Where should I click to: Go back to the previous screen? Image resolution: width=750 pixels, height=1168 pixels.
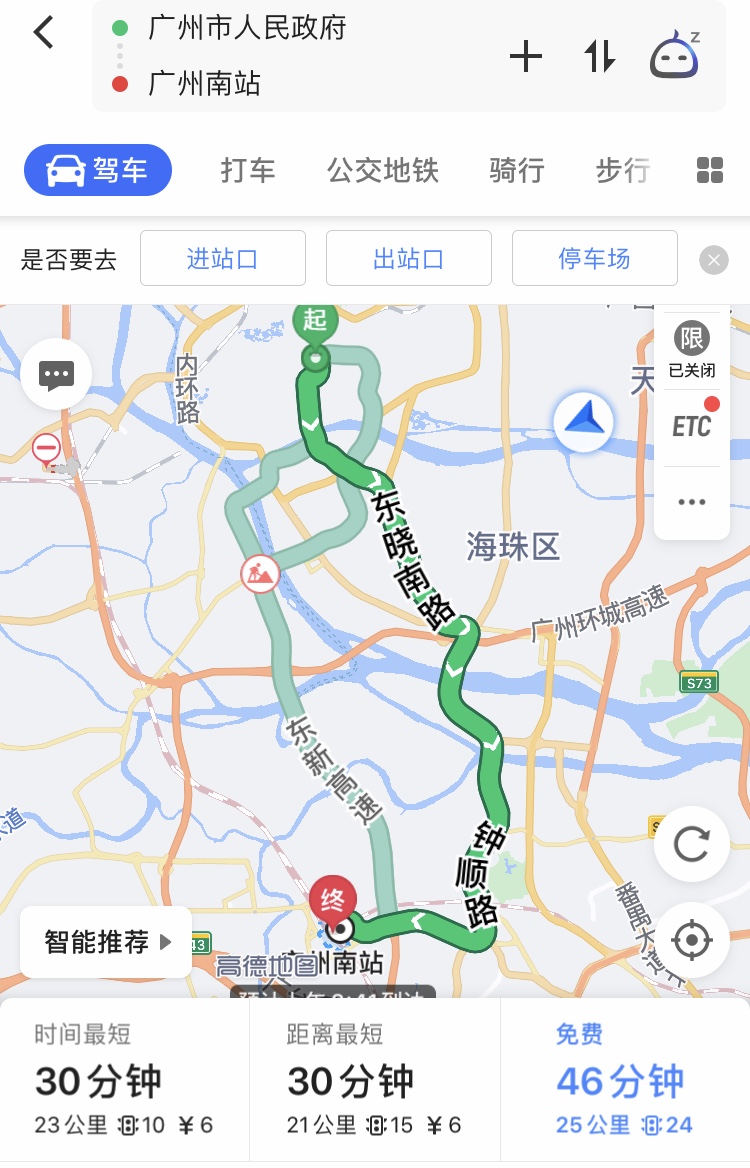tap(44, 33)
